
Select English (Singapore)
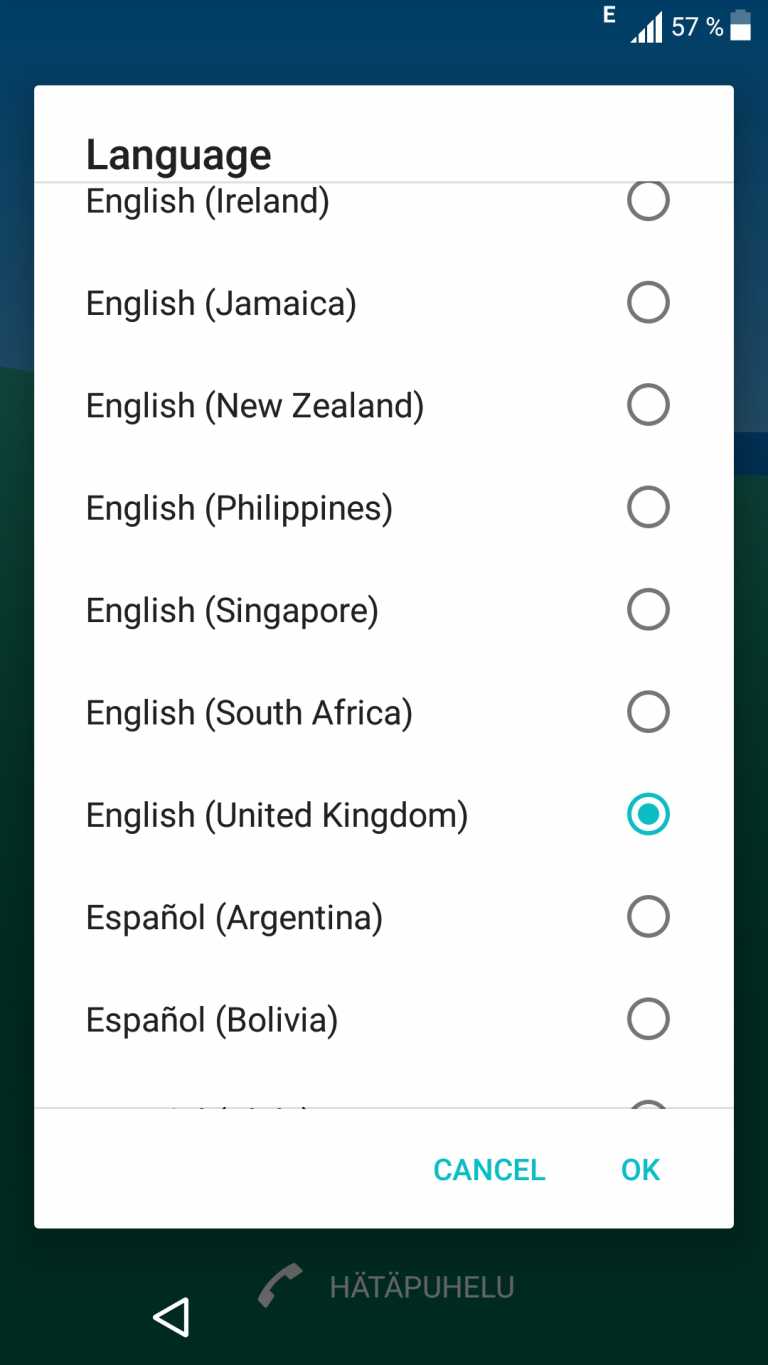pyautogui.click(x=384, y=610)
